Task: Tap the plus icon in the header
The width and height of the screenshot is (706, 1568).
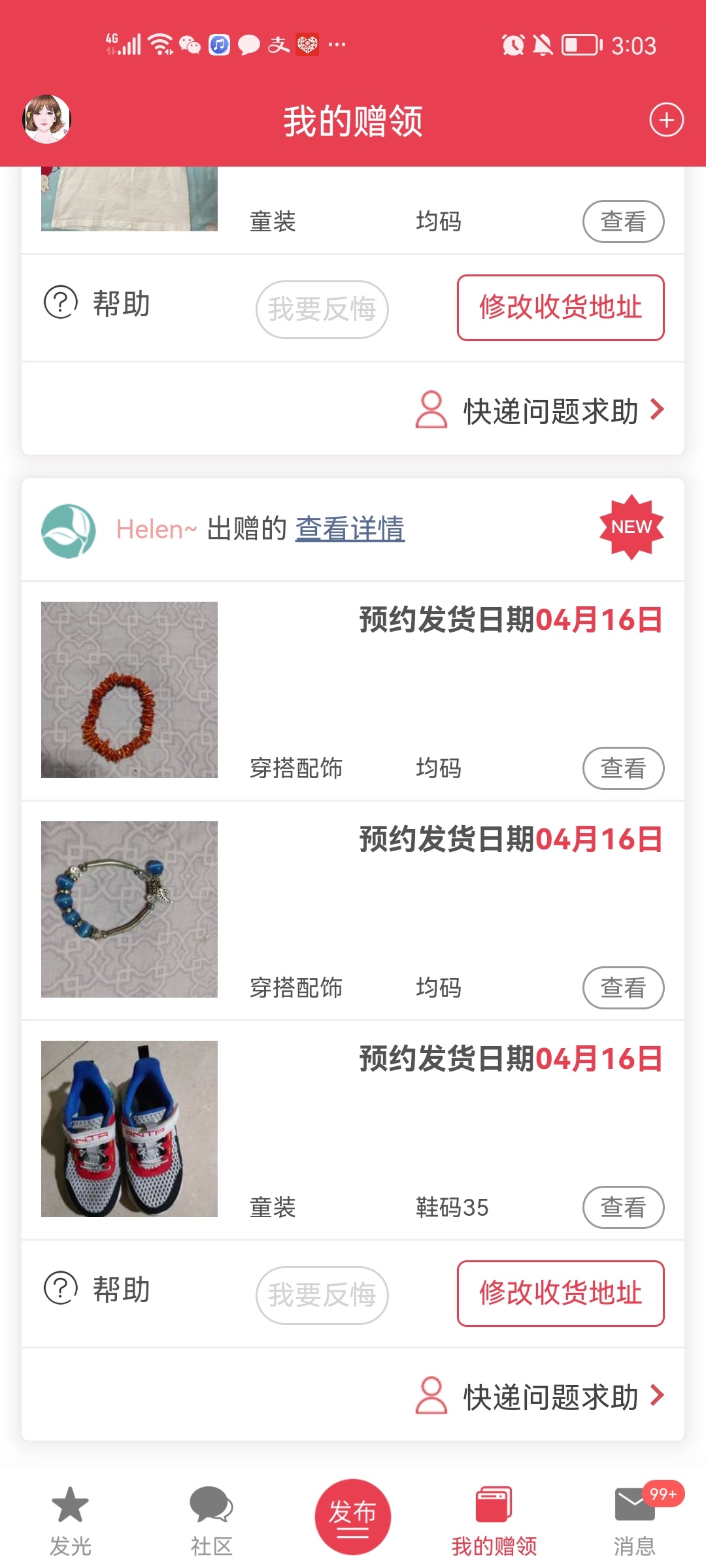Action: (x=666, y=120)
